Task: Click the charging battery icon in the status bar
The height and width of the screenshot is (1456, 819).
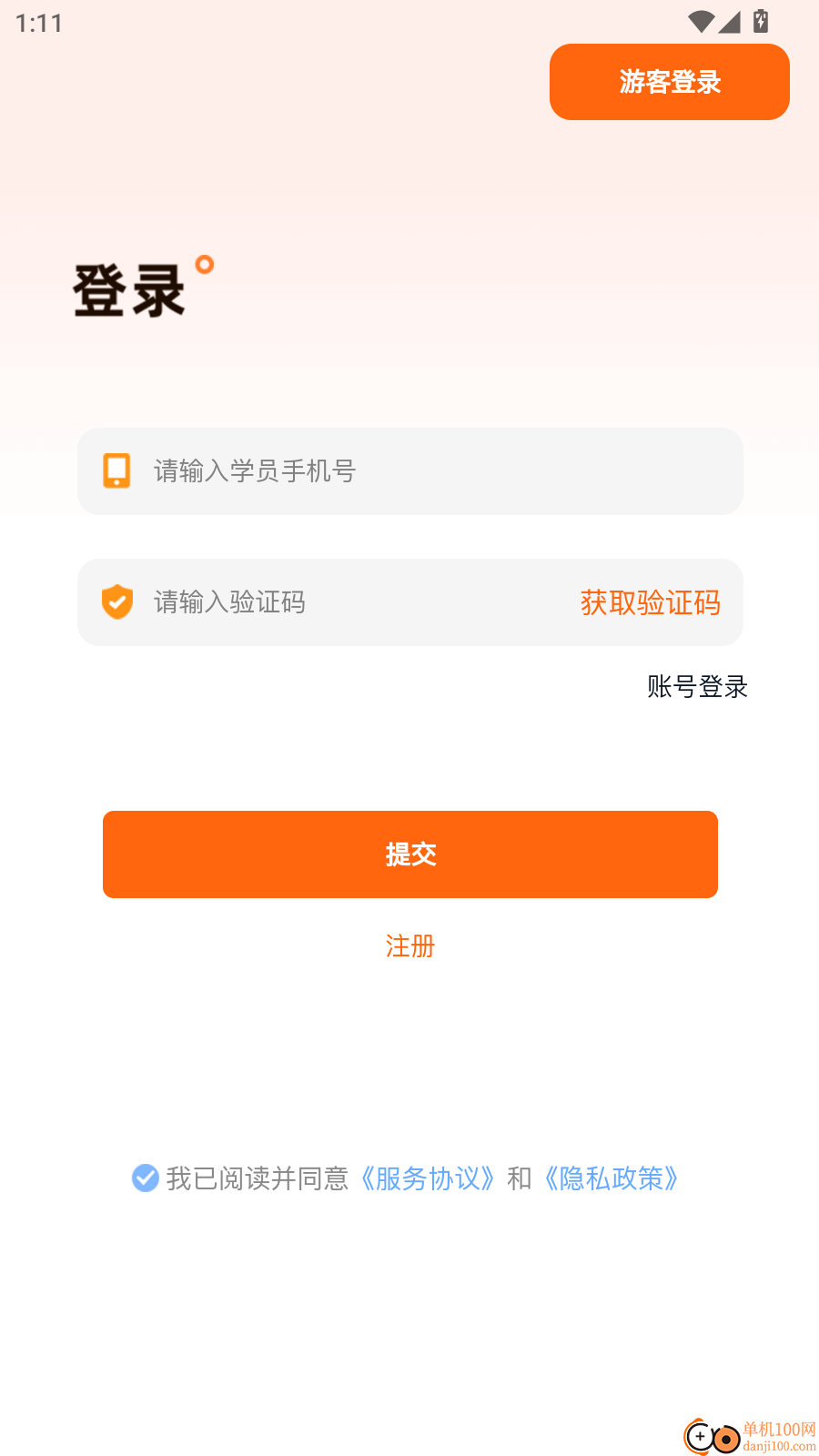Action: [761, 20]
